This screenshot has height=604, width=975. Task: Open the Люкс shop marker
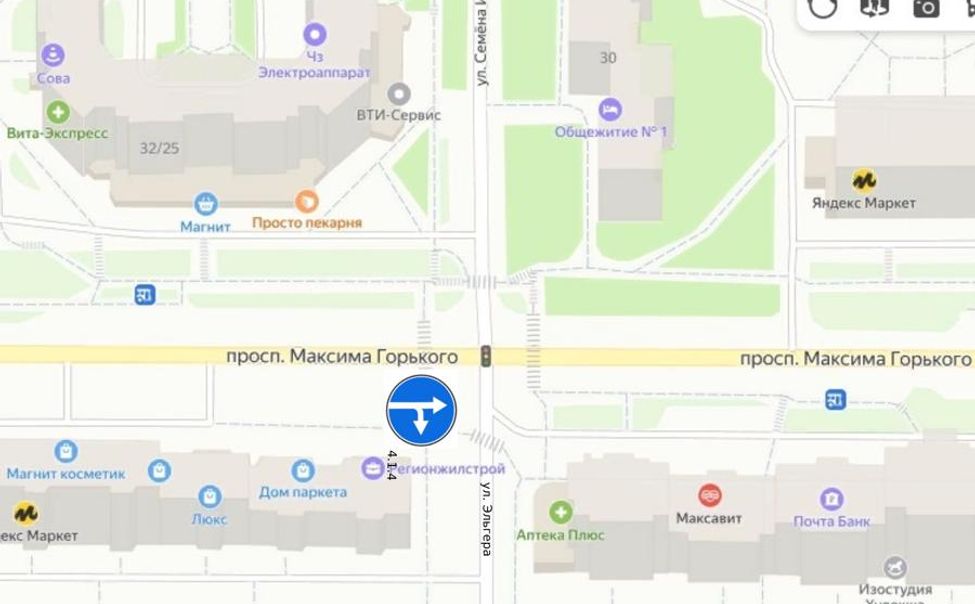tap(209, 496)
